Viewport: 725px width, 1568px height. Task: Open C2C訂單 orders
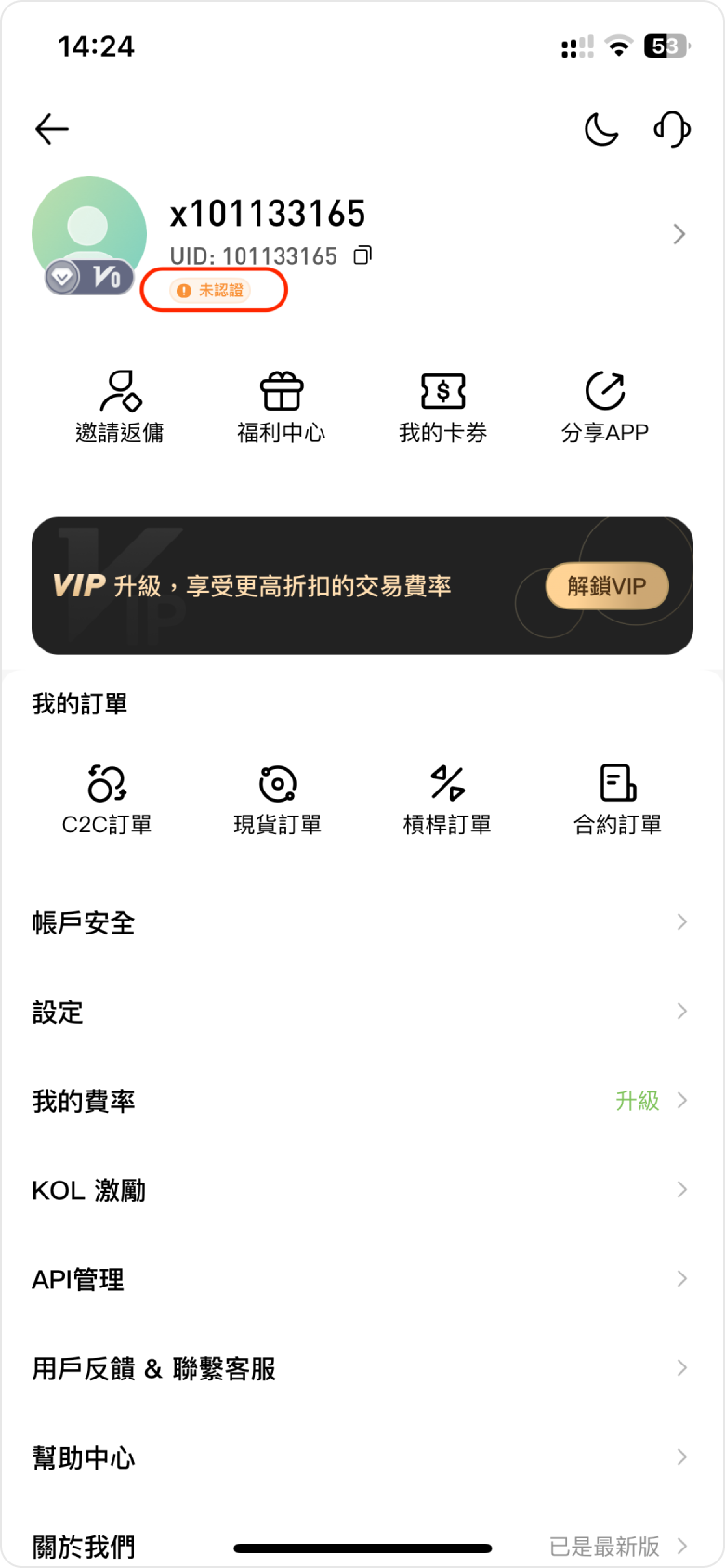[x=107, y=799]
